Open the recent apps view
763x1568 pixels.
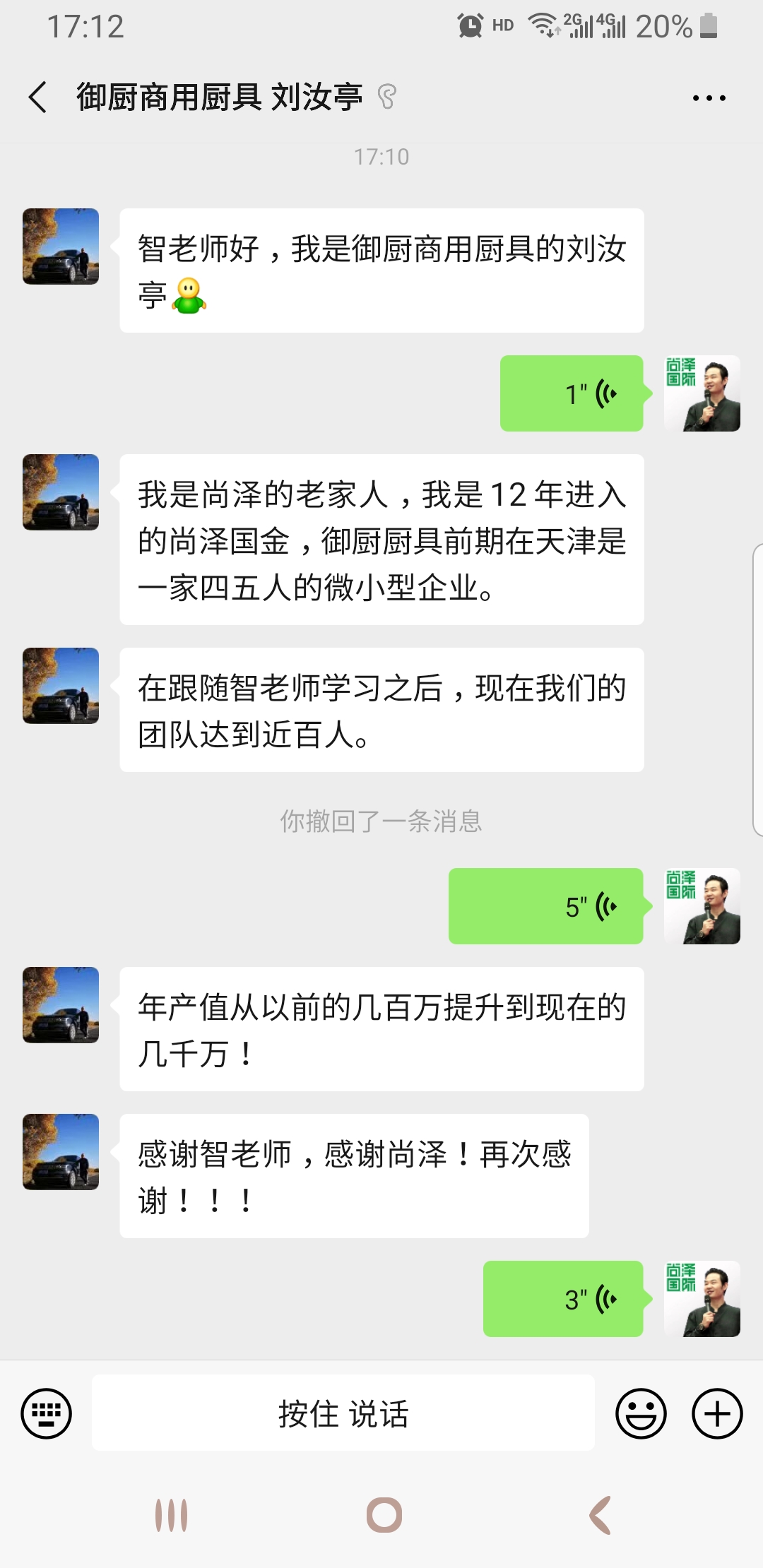tap(171, 1515)
